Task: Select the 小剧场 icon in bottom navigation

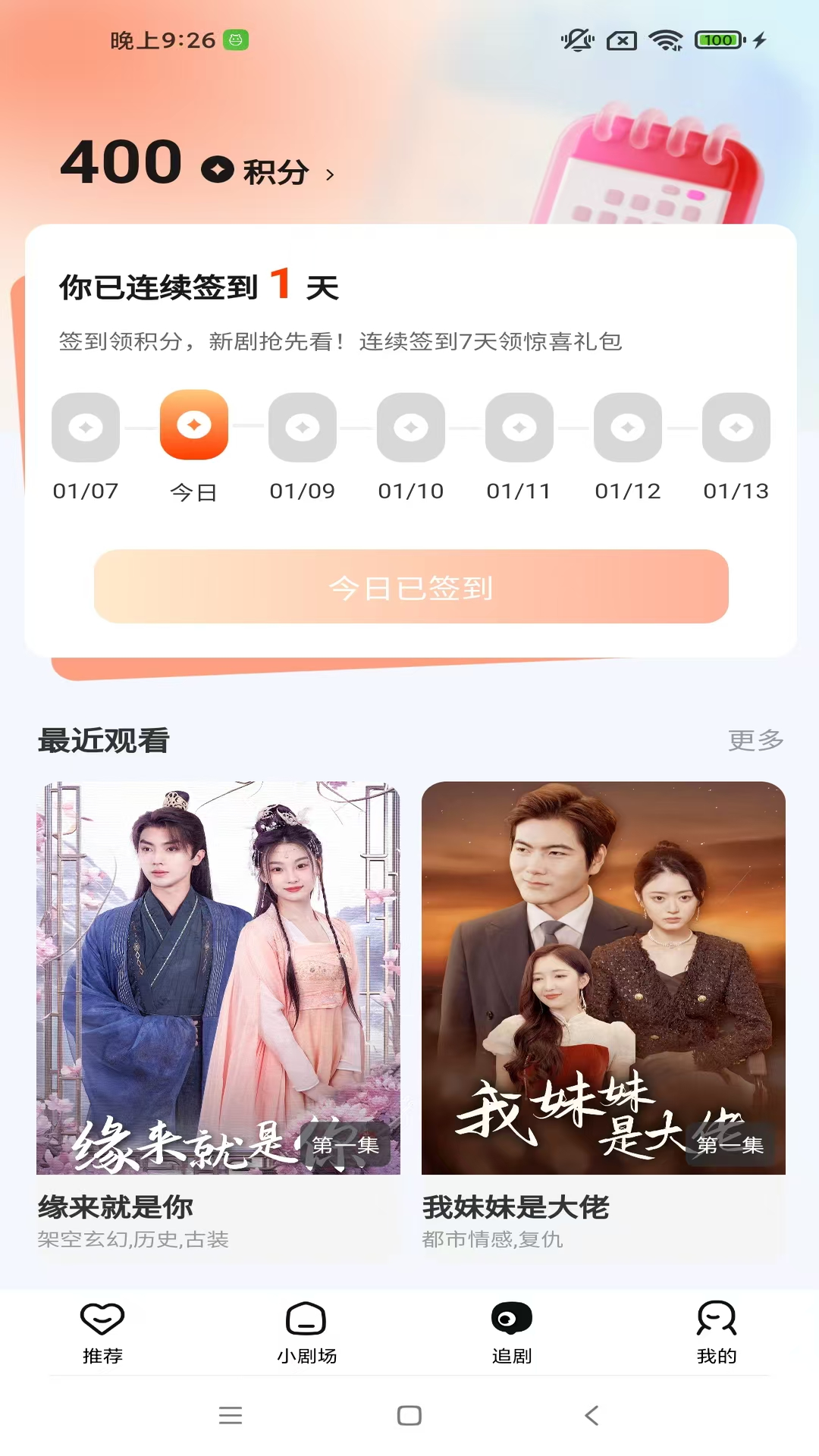Action: coord(307,1314)
